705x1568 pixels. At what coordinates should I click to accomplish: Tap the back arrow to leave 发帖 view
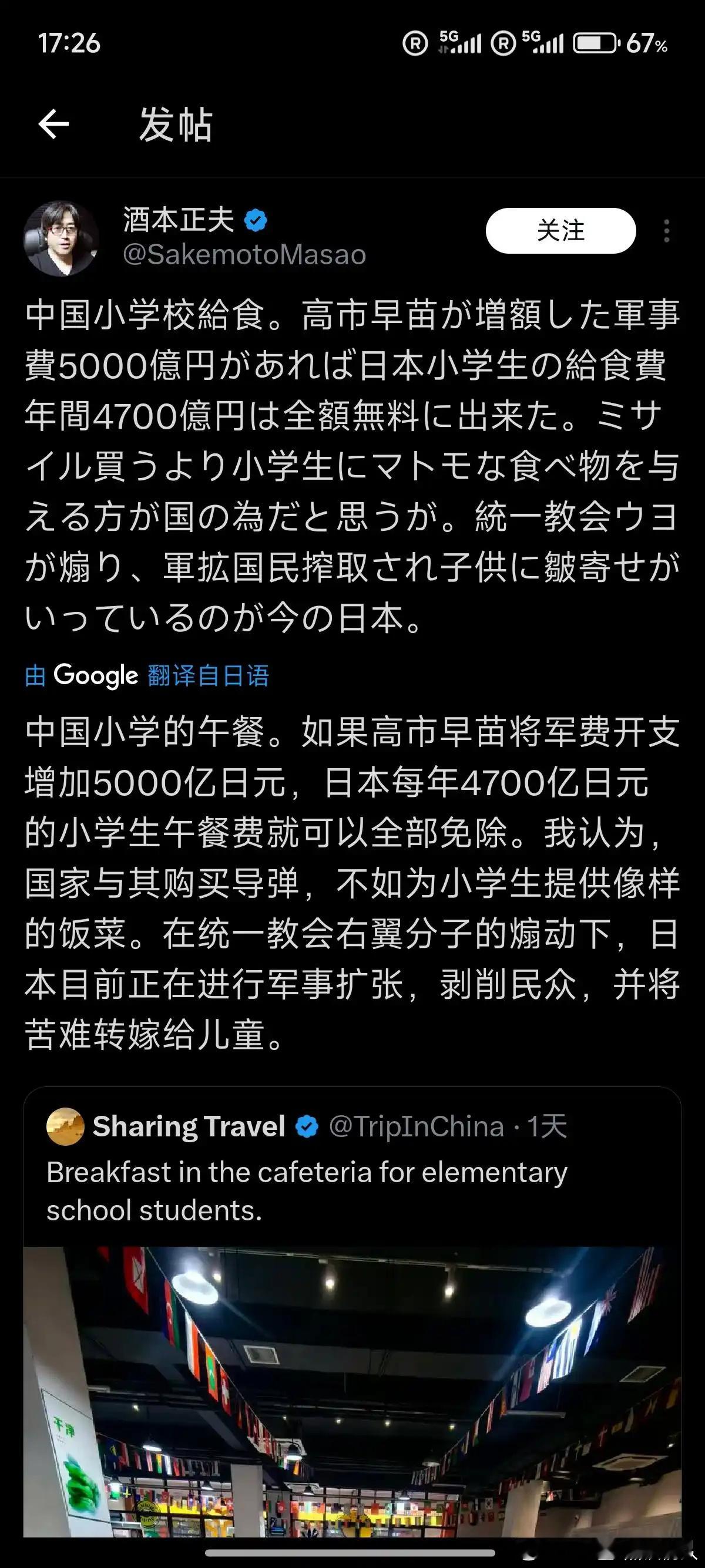click(53, 125)
